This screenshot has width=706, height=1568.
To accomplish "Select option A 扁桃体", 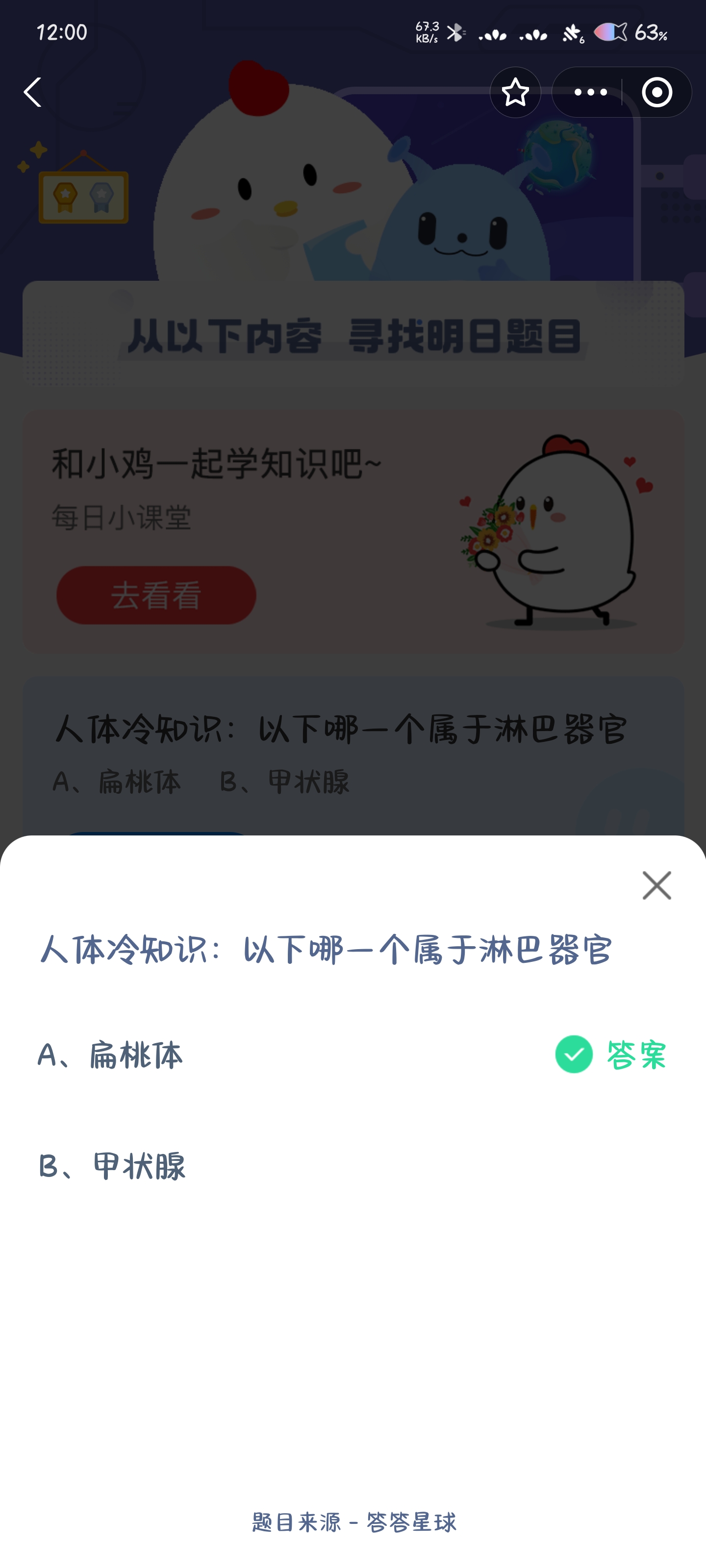I will pos(353,1055).
